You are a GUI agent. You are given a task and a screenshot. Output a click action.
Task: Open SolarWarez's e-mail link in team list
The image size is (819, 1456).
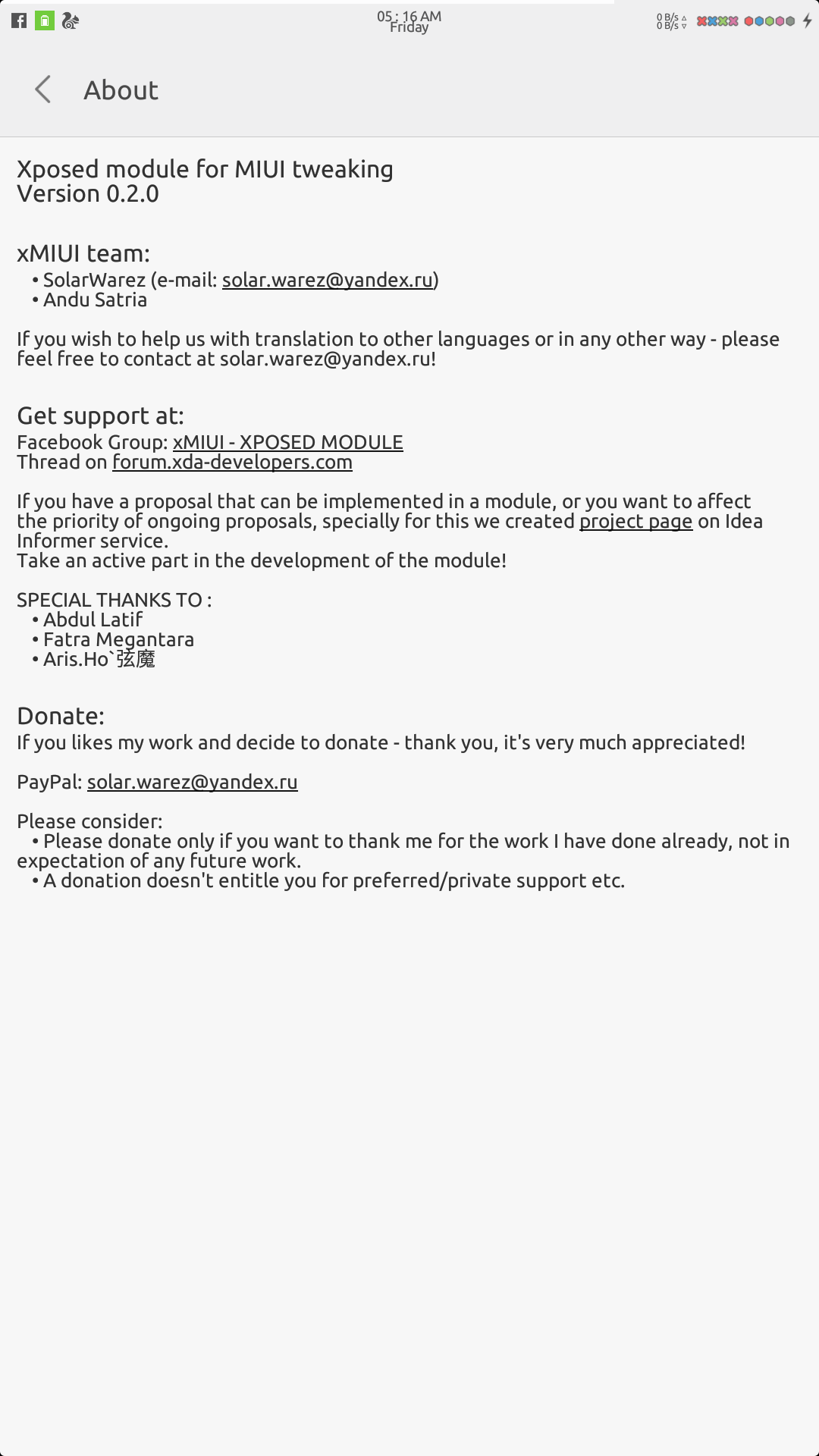click(x=328, y=280)
